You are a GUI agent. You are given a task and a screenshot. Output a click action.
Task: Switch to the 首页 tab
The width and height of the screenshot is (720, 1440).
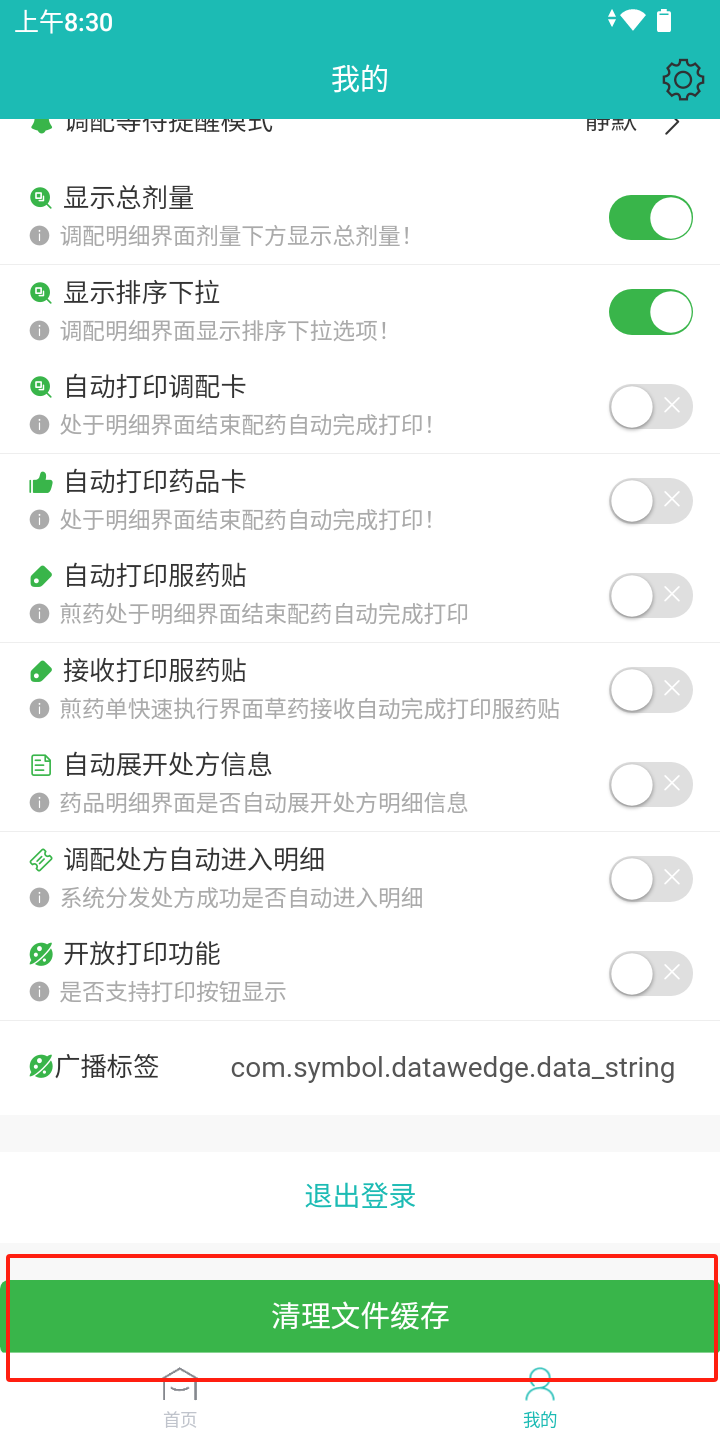tap(180, 1398)
